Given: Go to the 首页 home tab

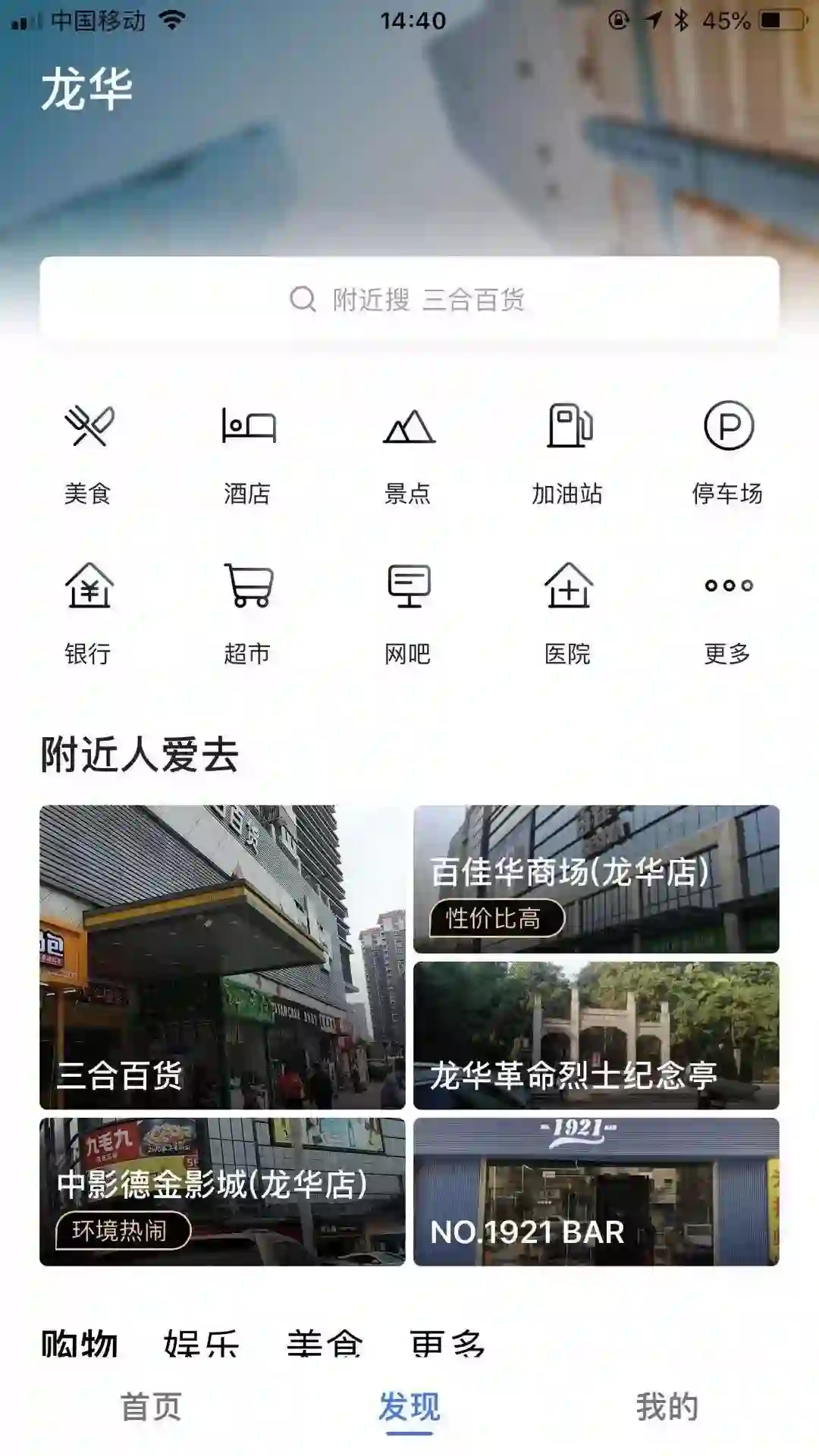Looking at the screenshot, I should tap(152, 1407).
